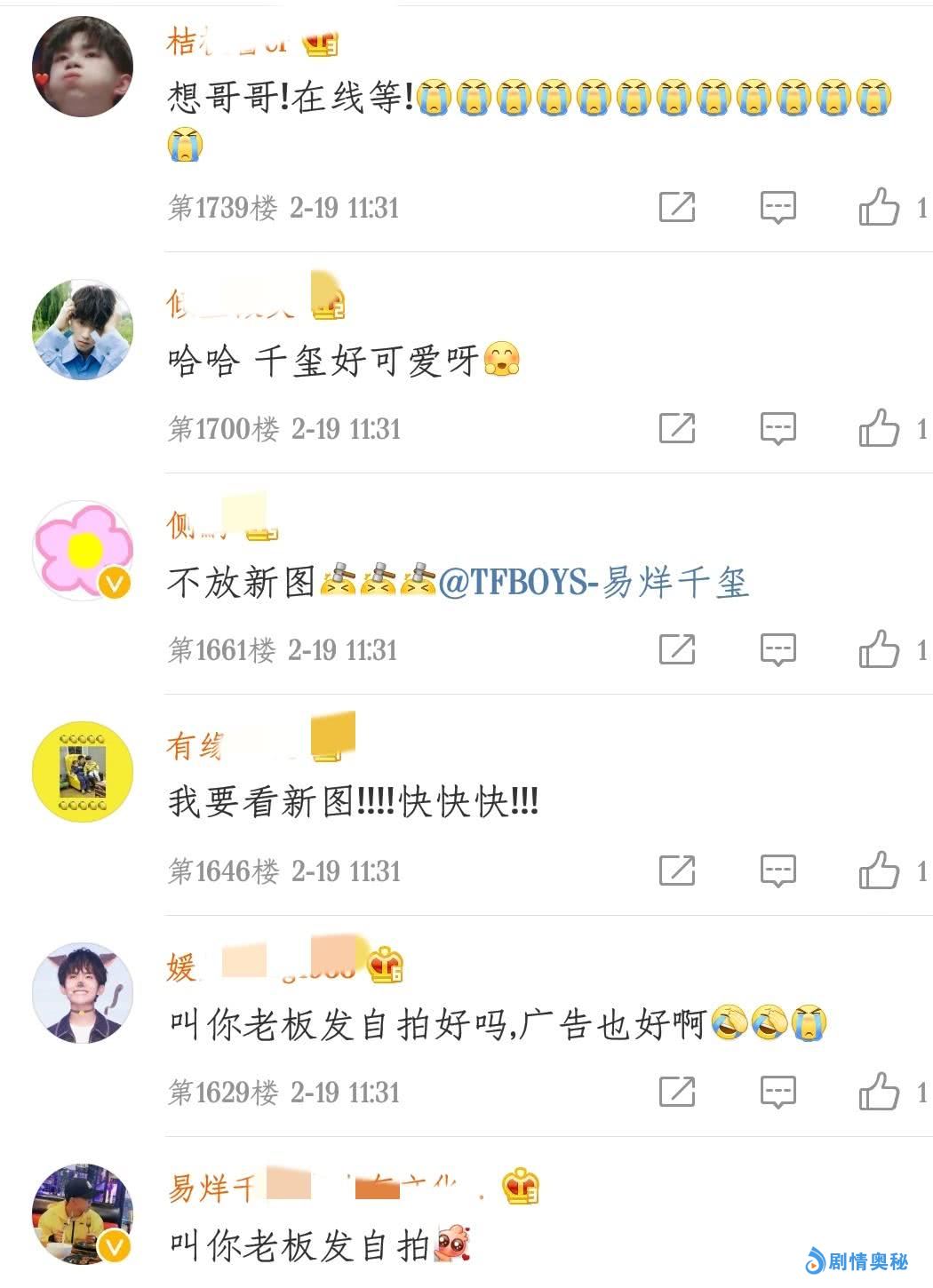This screenshot has height=1288, width=933.
Task: Like the 千玺好可爱呀 comment
Action: pos(879,428)
